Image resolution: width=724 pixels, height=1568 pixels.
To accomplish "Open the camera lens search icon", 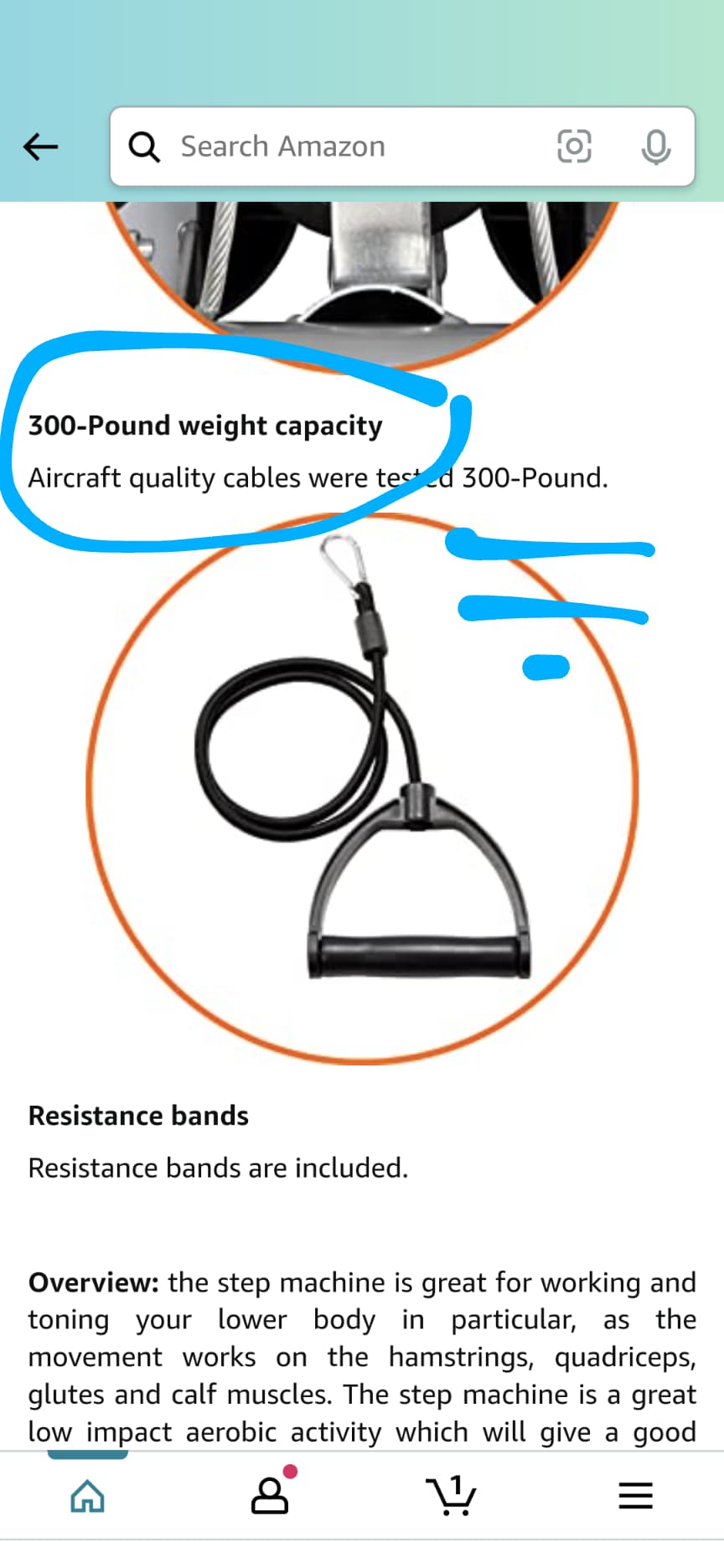I will (x=574, y=147).
